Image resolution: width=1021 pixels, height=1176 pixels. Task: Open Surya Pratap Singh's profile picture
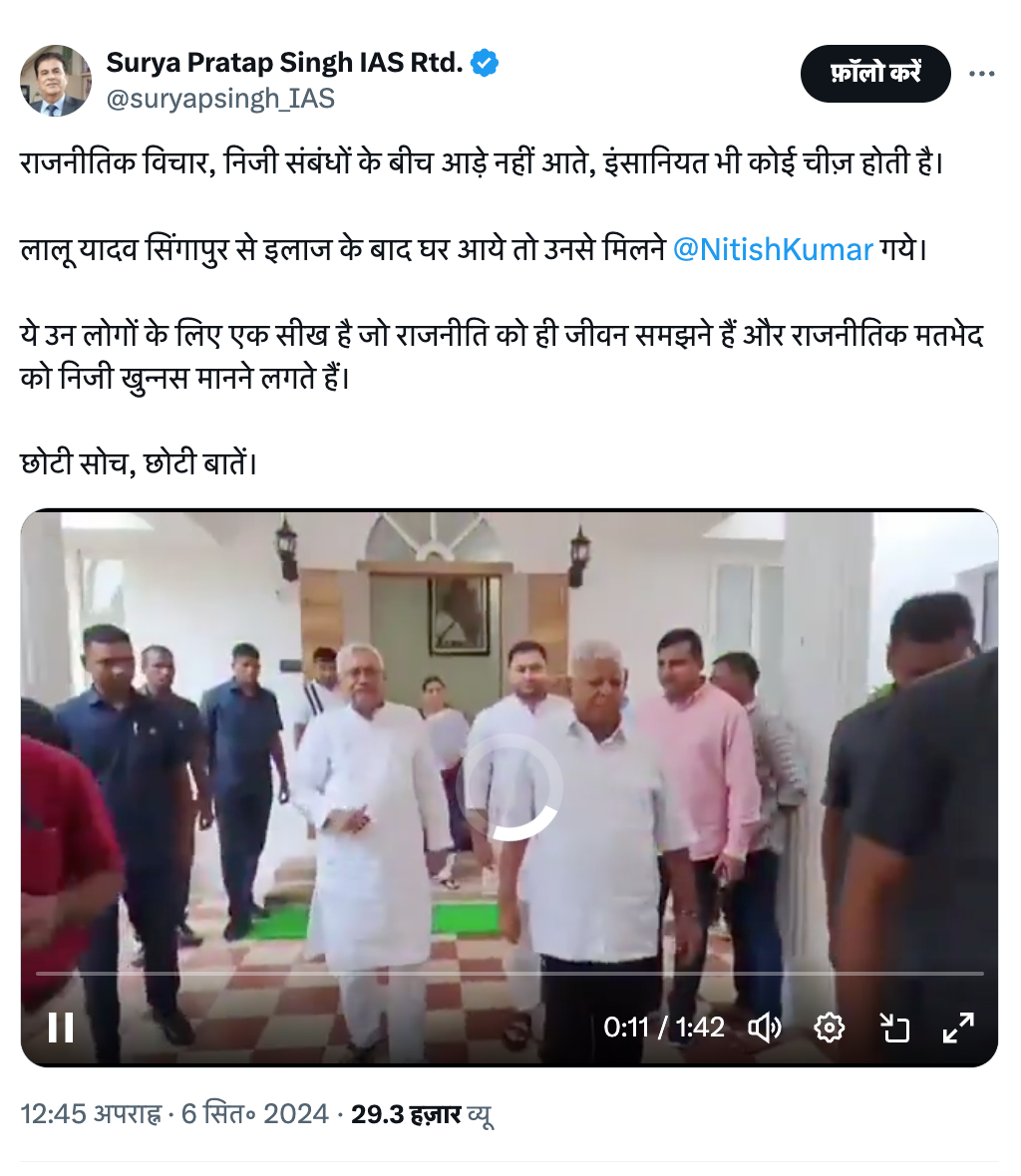pos(55,80)
